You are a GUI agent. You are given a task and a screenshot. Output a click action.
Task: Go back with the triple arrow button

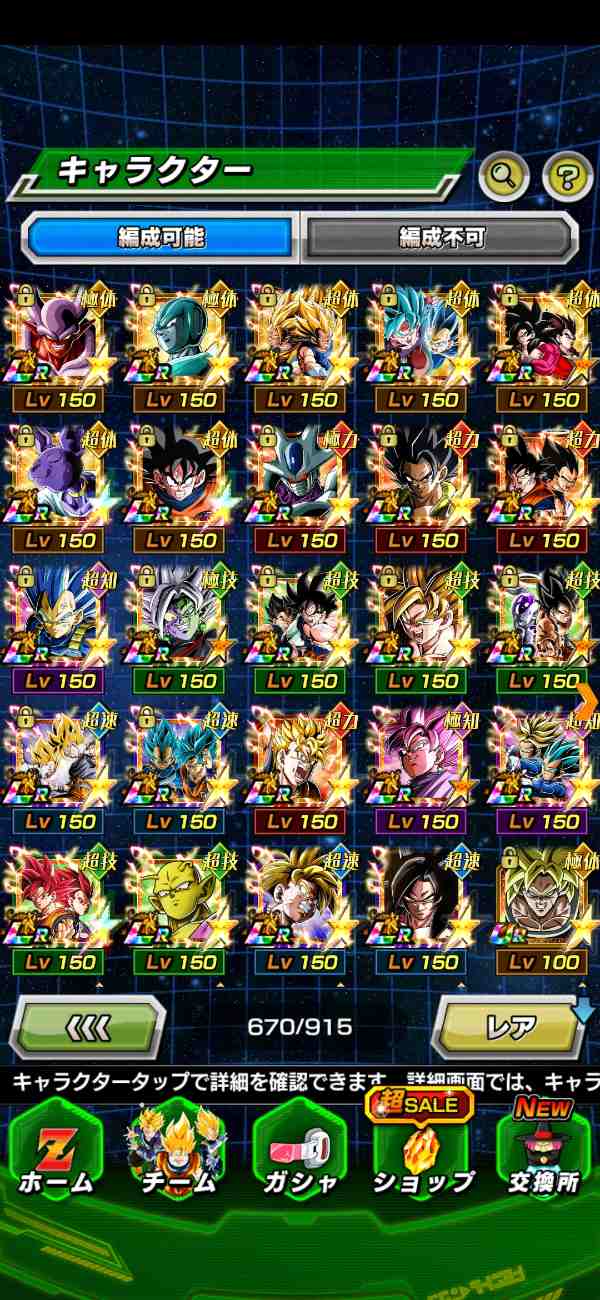pos(87,1027)
